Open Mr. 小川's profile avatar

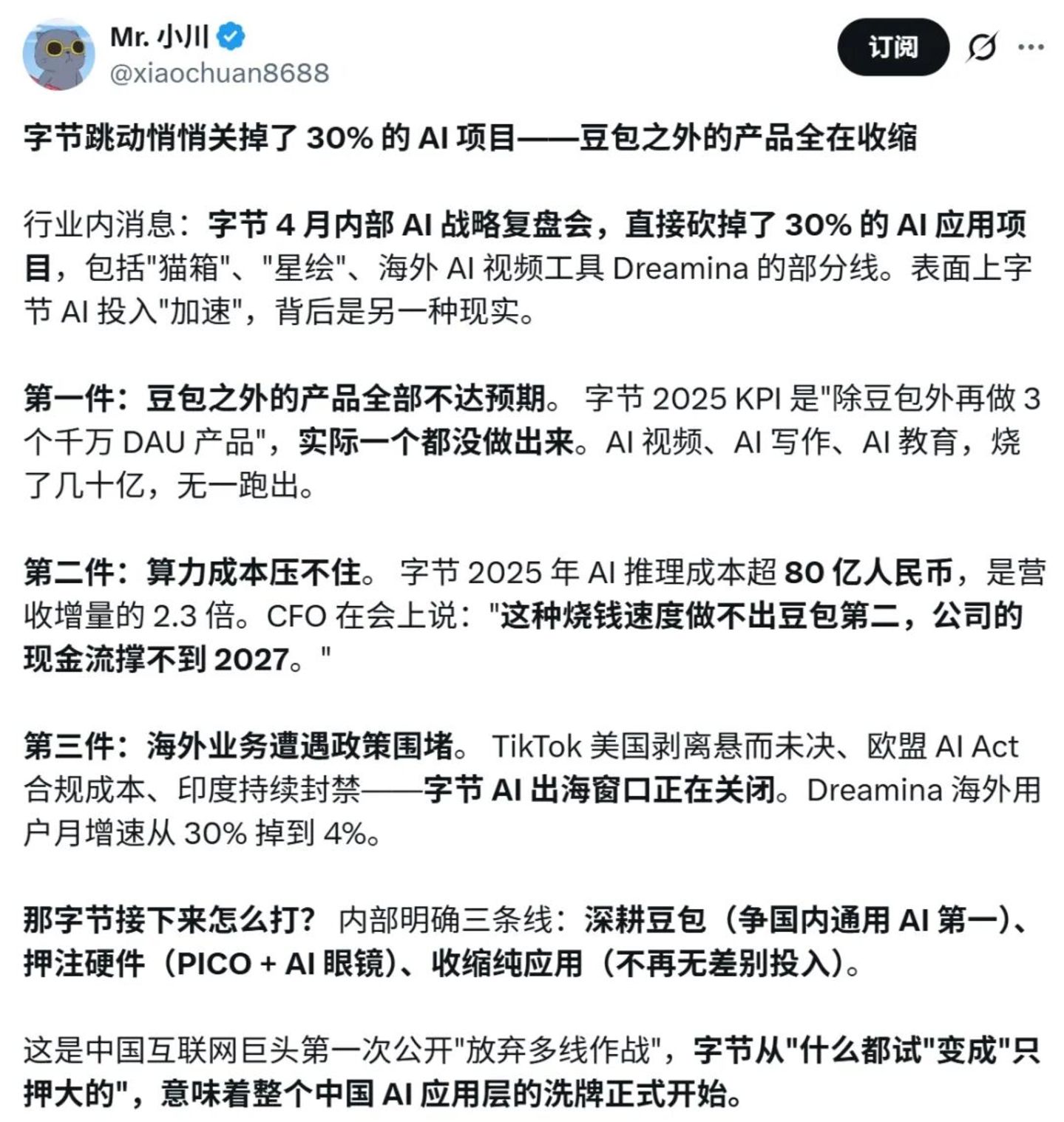coord(58,55)
